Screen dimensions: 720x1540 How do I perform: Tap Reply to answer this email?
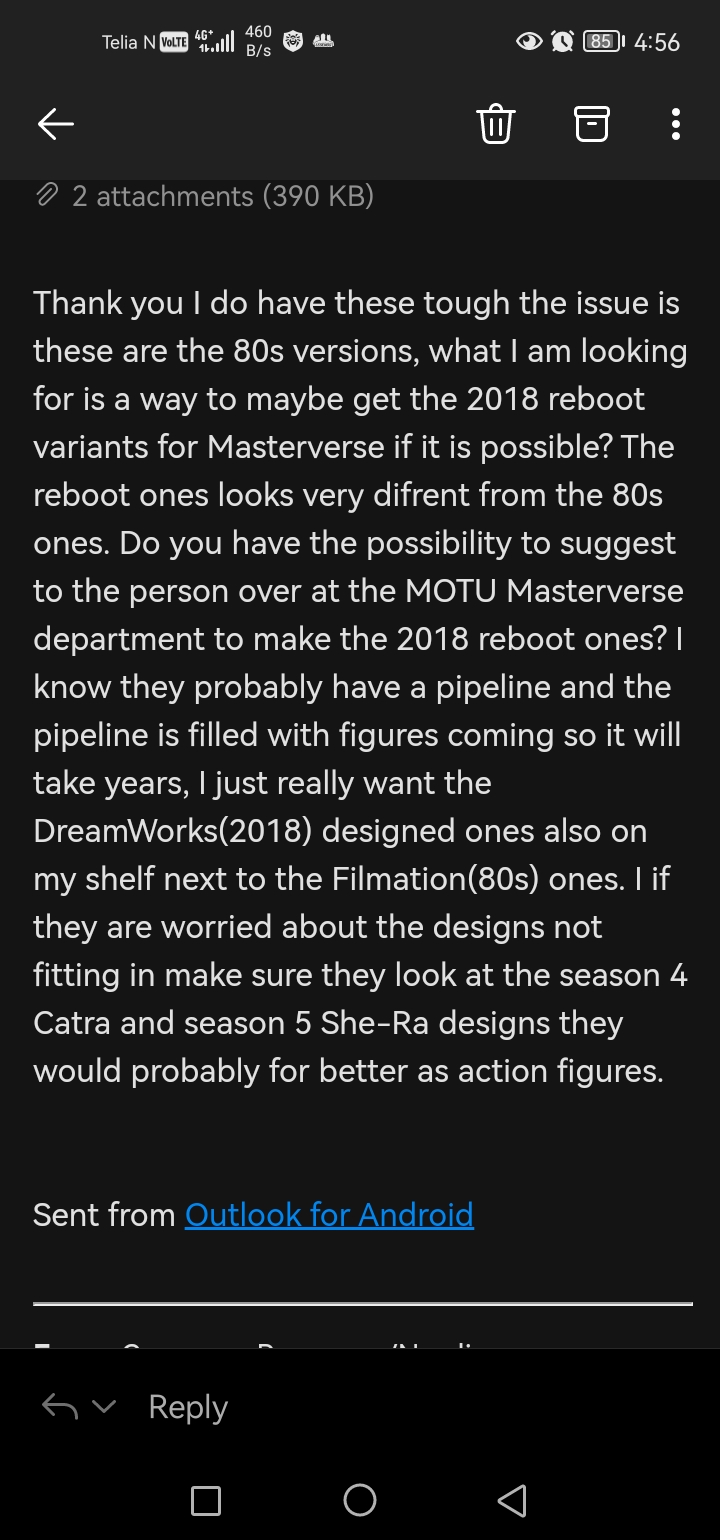(188, 1407)
